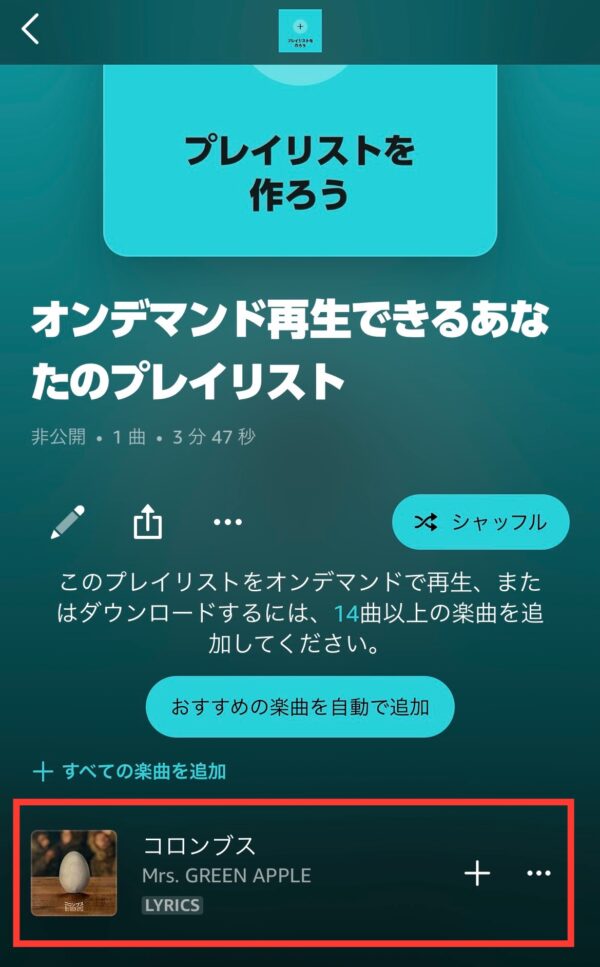Open more options for コロンブス
The height and width of the screenshot is (967, 600).
[539, 873]
